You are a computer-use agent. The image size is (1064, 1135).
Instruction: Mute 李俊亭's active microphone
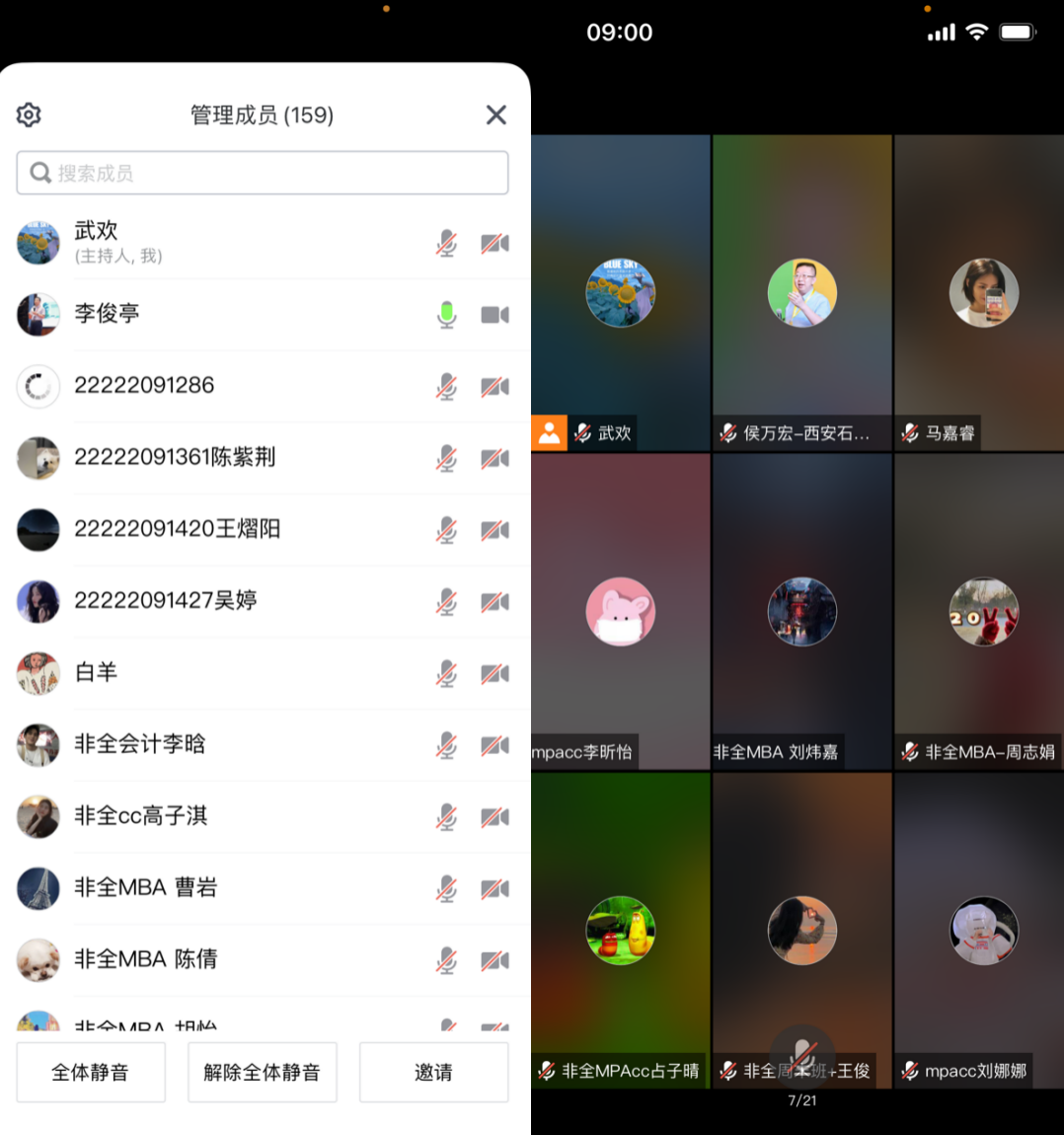pos(447,315)
